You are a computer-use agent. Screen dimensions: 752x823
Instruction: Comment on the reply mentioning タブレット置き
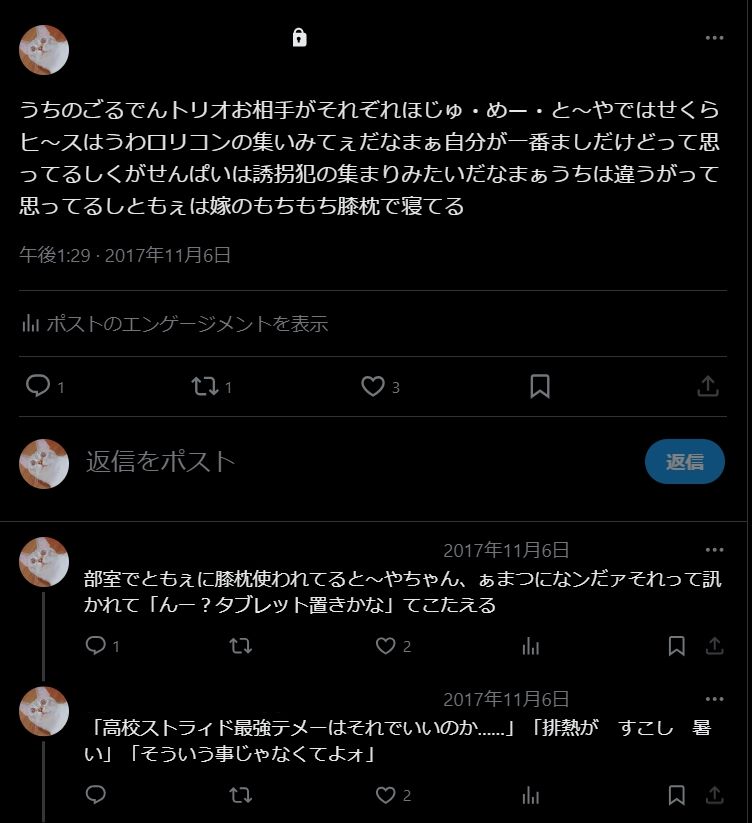click(x=96, y=646)
